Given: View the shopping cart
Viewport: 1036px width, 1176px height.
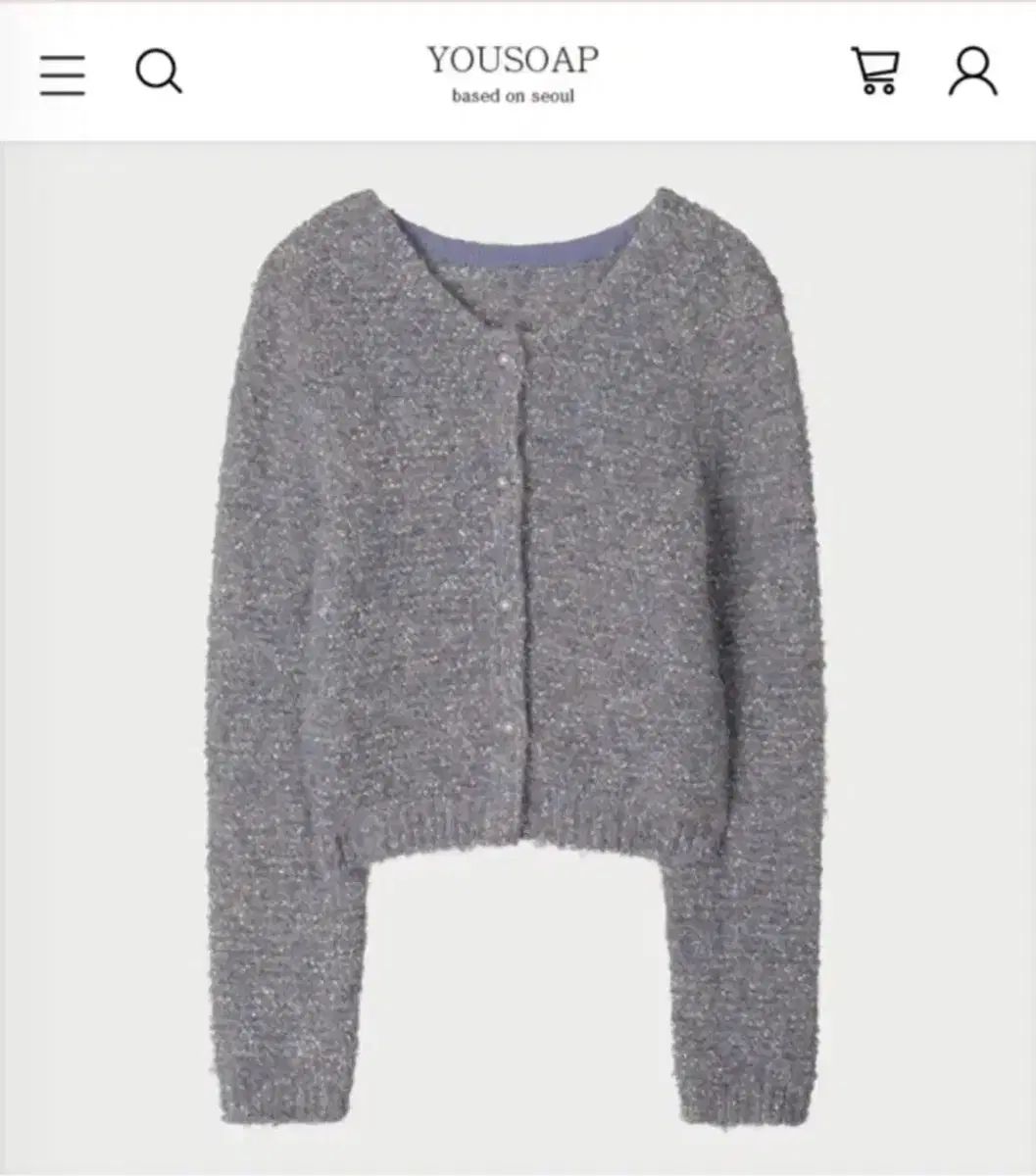Looking at the screenshot, I should (x=875, y=72).
